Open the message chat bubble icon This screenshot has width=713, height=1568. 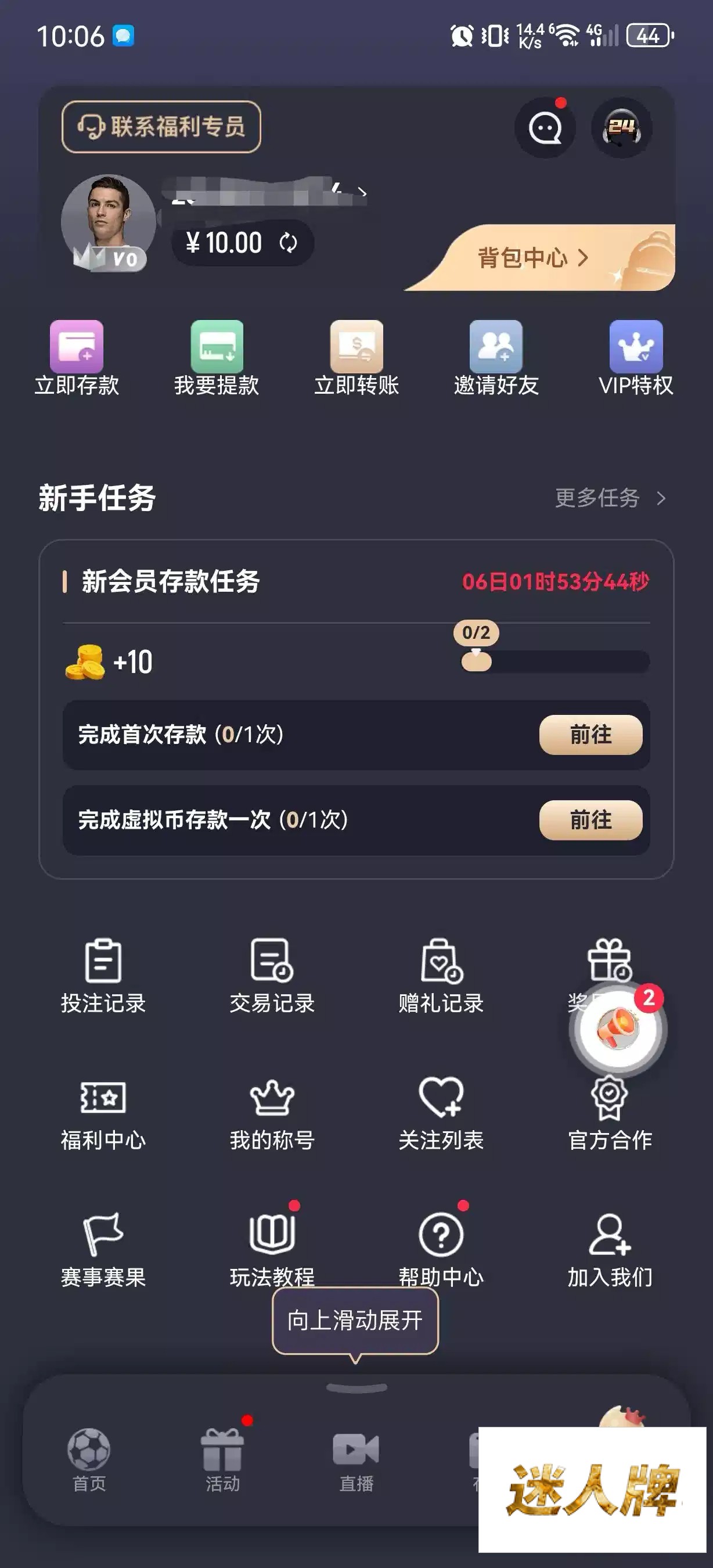pos(545,128)
